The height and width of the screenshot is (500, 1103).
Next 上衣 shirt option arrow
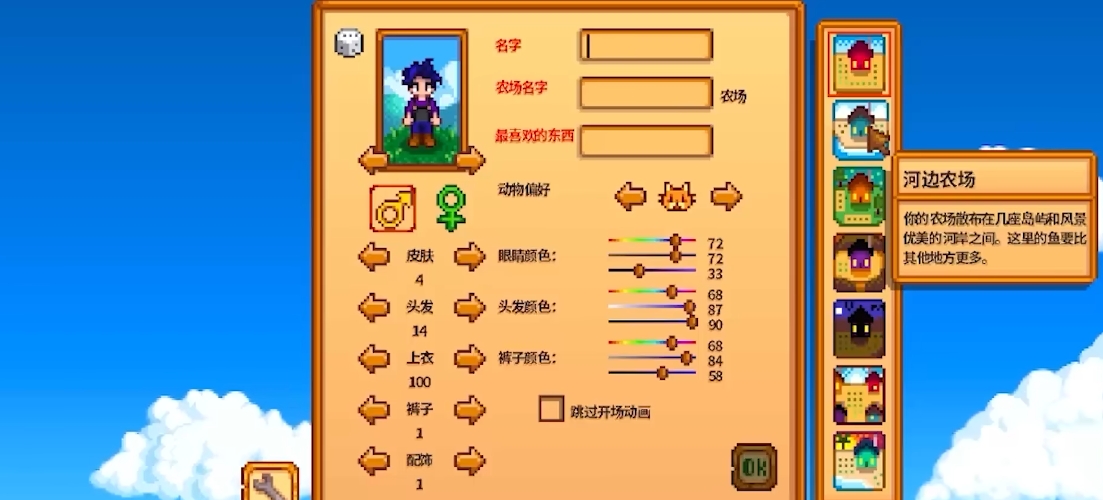(469, 358)
